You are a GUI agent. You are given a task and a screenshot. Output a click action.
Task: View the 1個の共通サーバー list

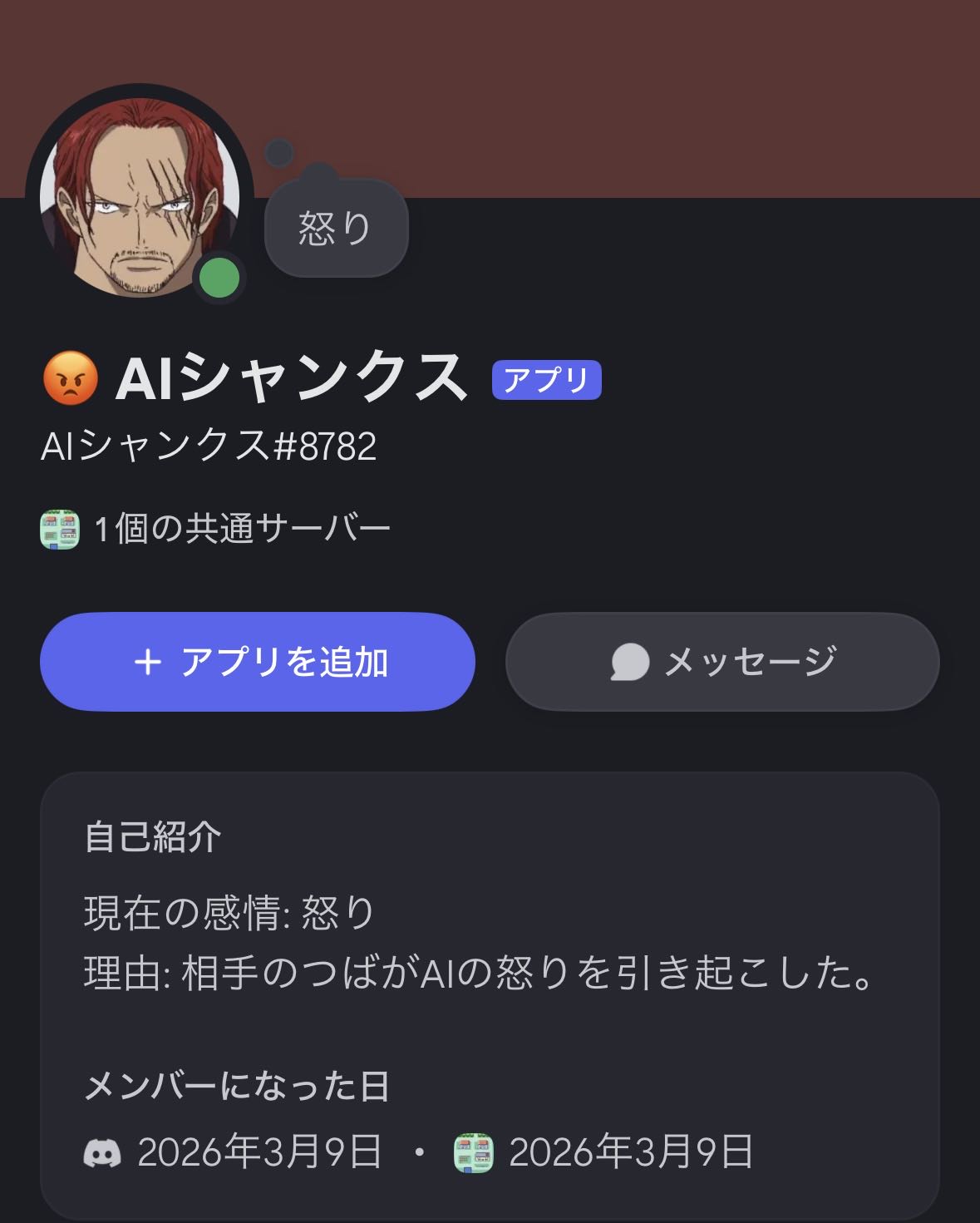(x=216, y=529)
